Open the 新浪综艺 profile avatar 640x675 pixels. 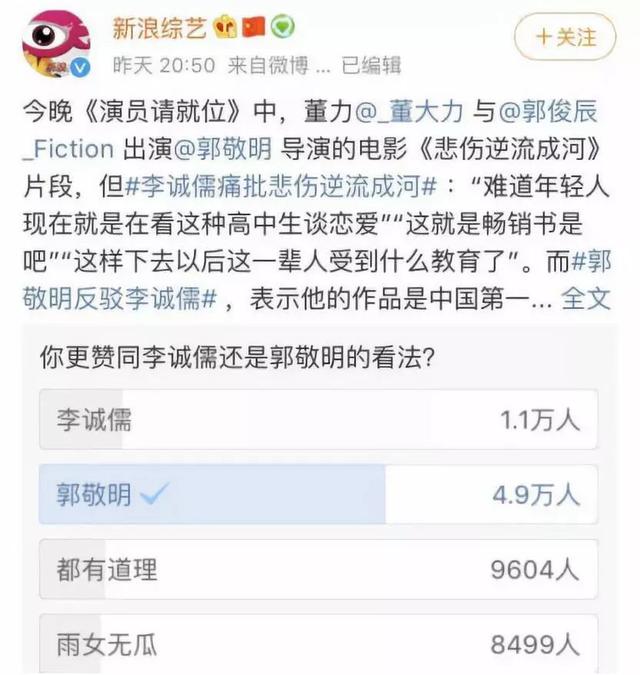coord(56,43)
